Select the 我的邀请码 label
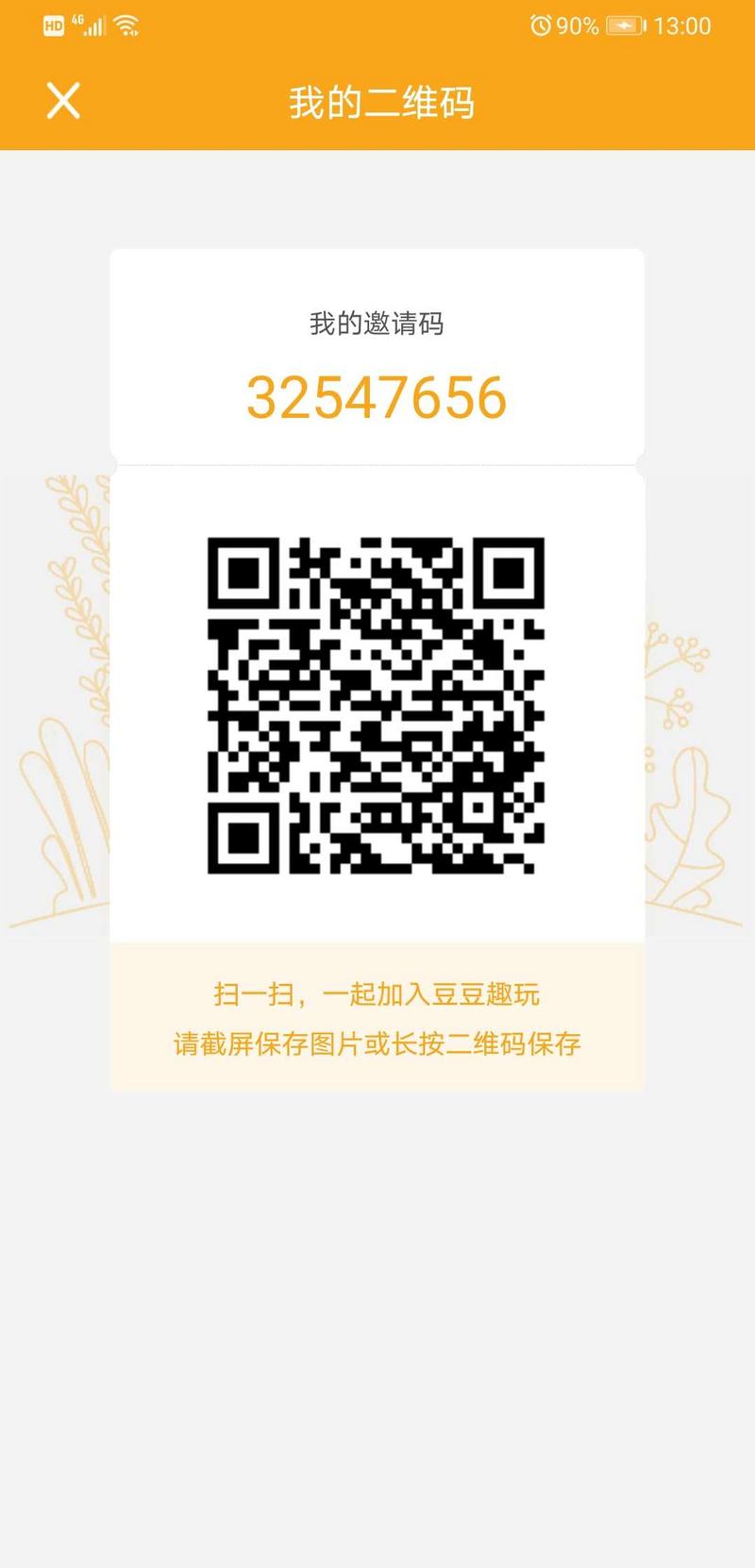Screen dimensions: 755x1568 [377, 322]
